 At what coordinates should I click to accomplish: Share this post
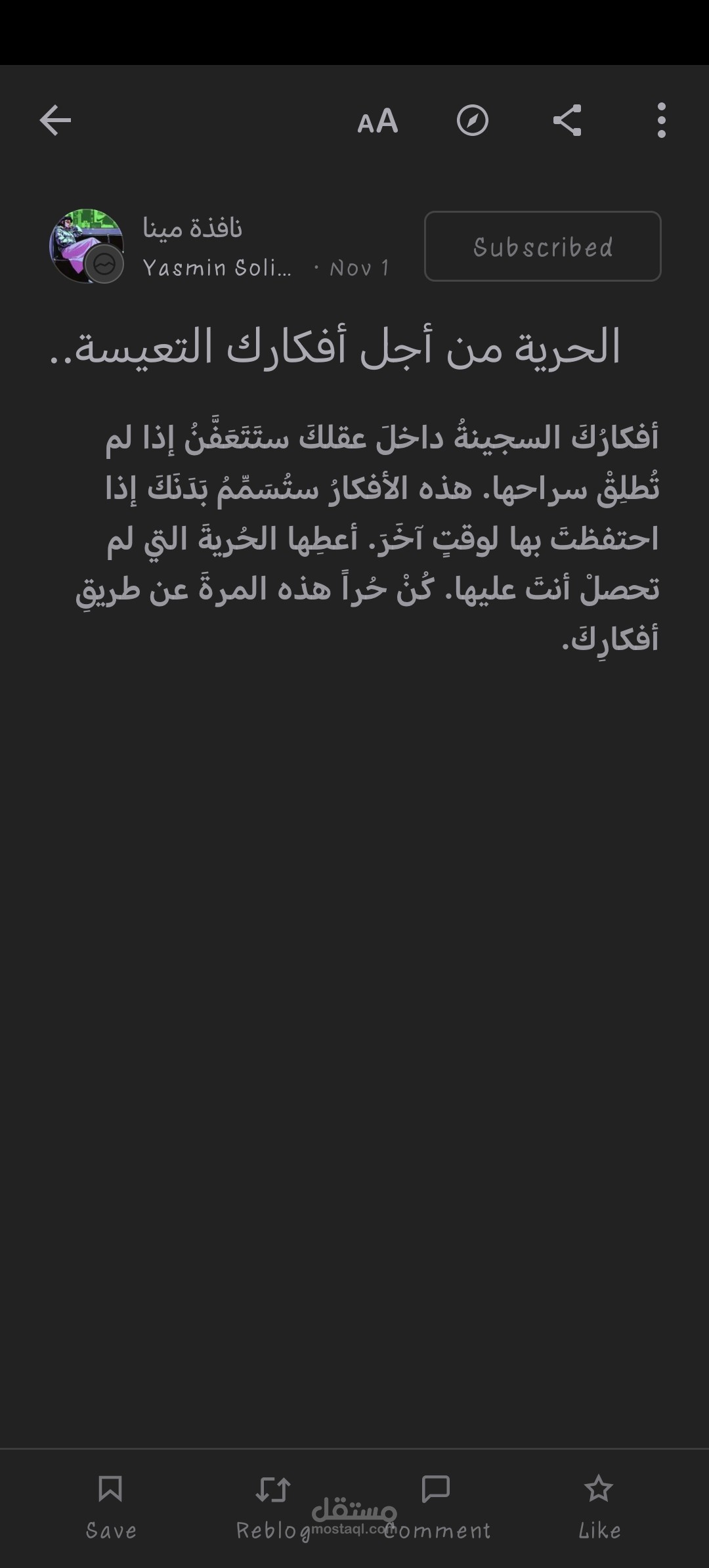[x=567, y=121]
